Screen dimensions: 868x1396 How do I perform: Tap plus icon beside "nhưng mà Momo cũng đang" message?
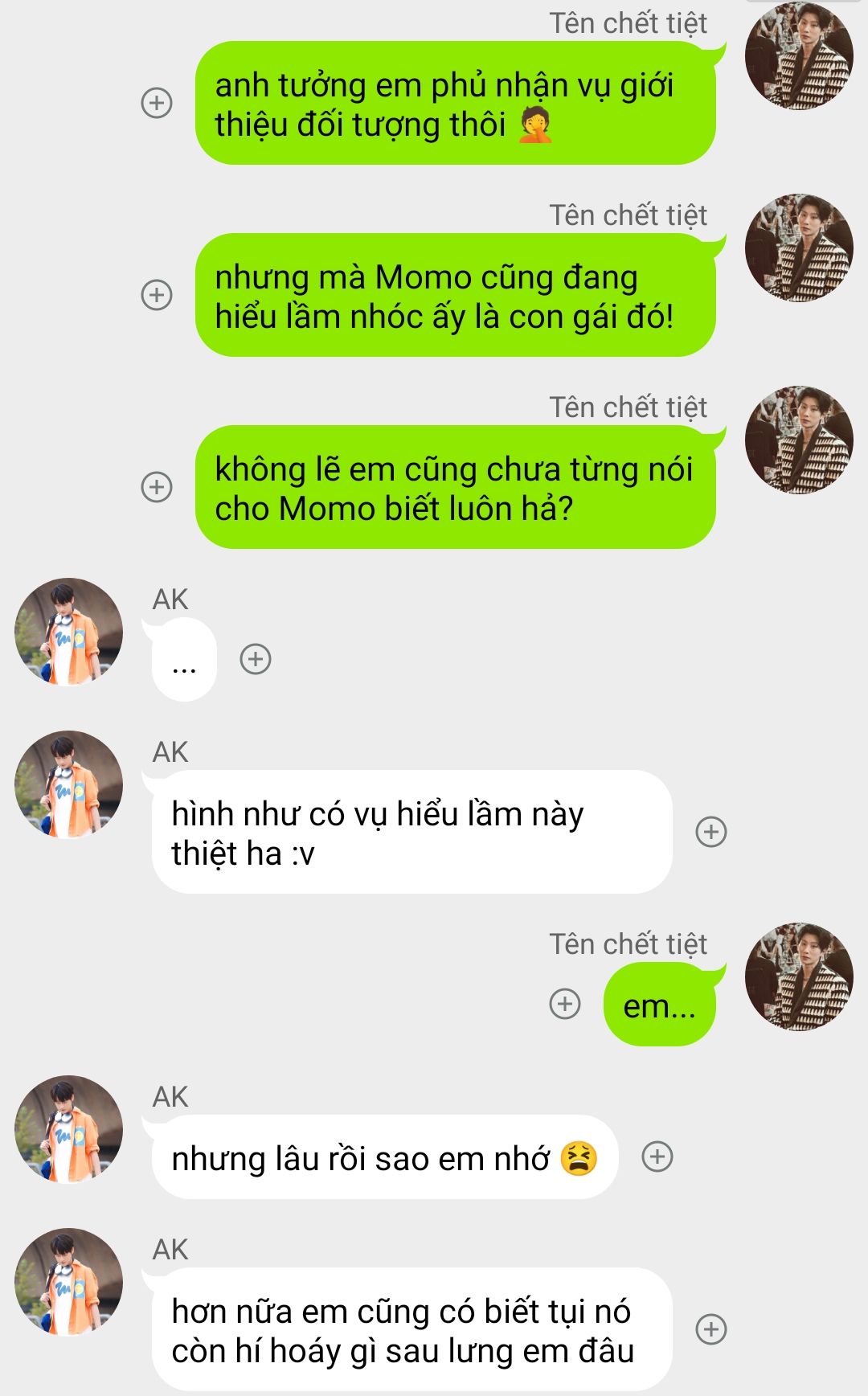point(157,295)
